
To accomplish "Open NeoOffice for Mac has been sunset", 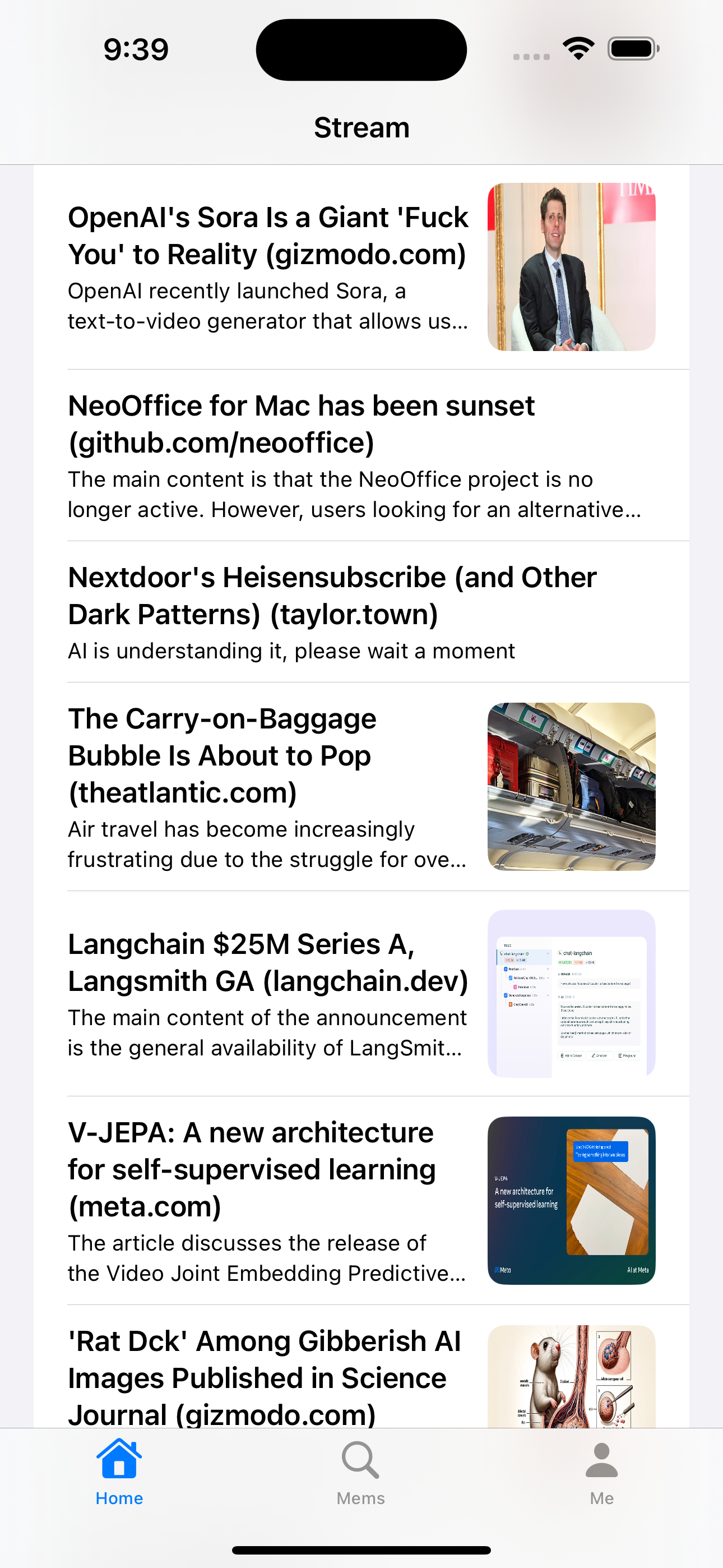I will coord(302,423).
